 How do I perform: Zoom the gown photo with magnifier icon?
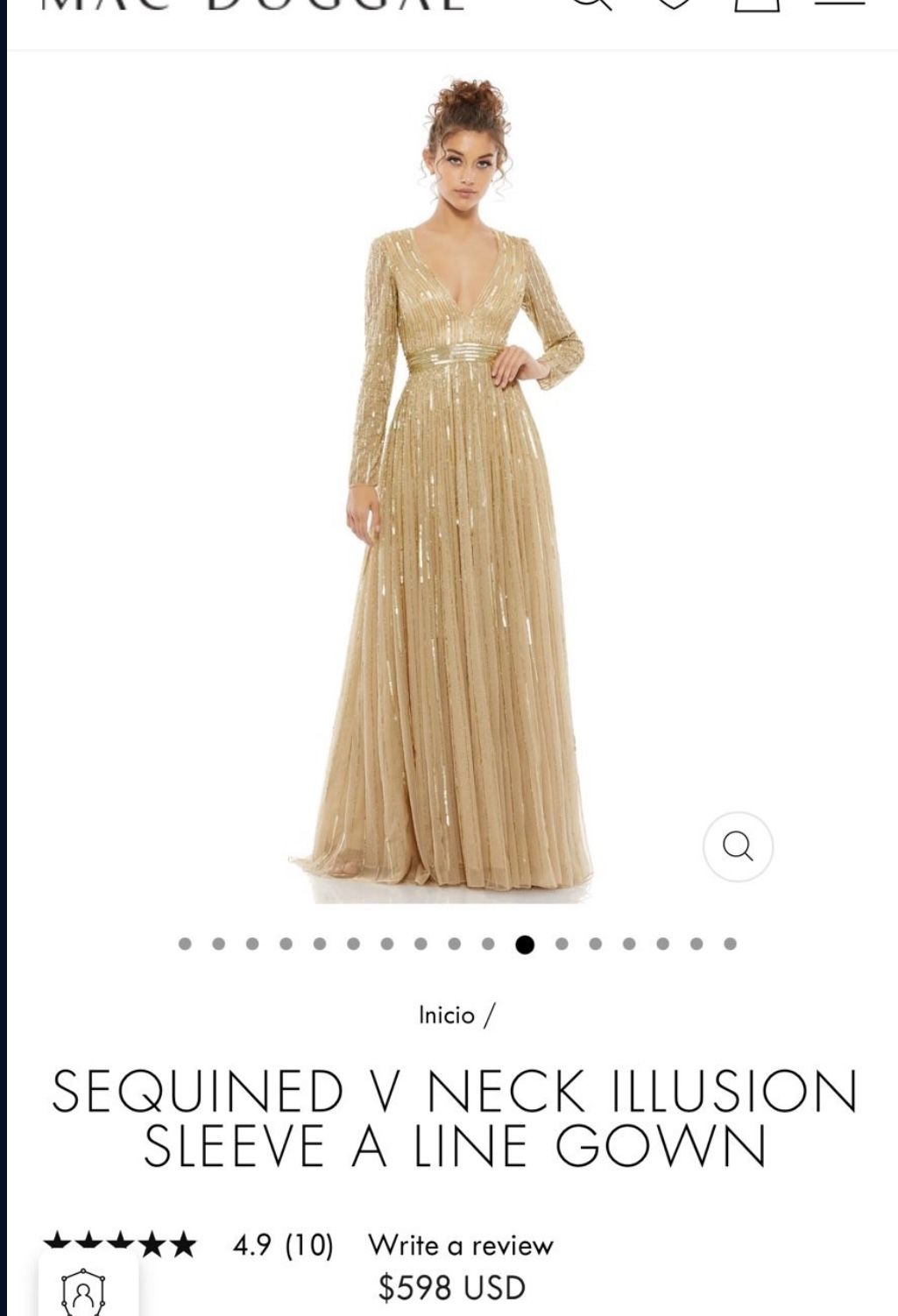(738, 846)
